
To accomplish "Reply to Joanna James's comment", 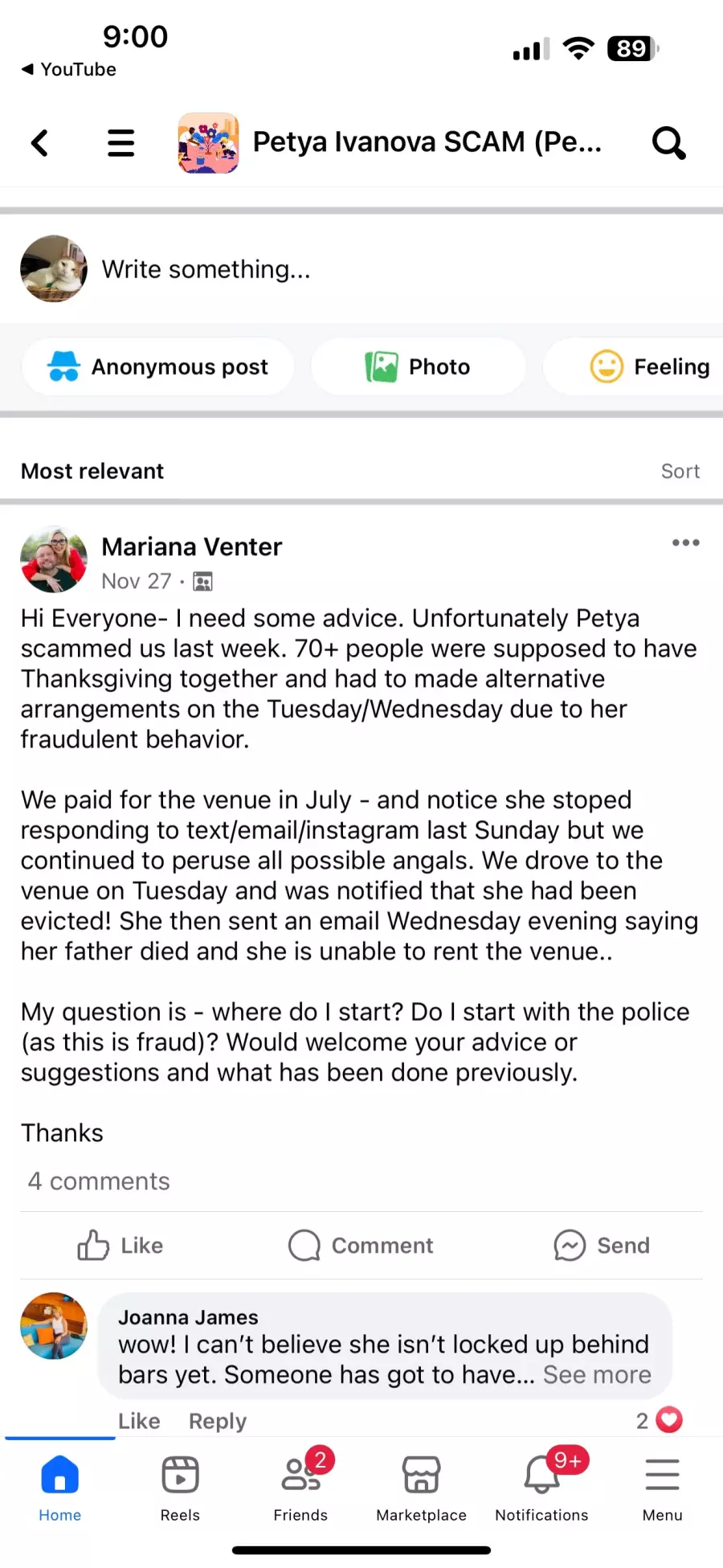I will click(x=218, y=1421).
